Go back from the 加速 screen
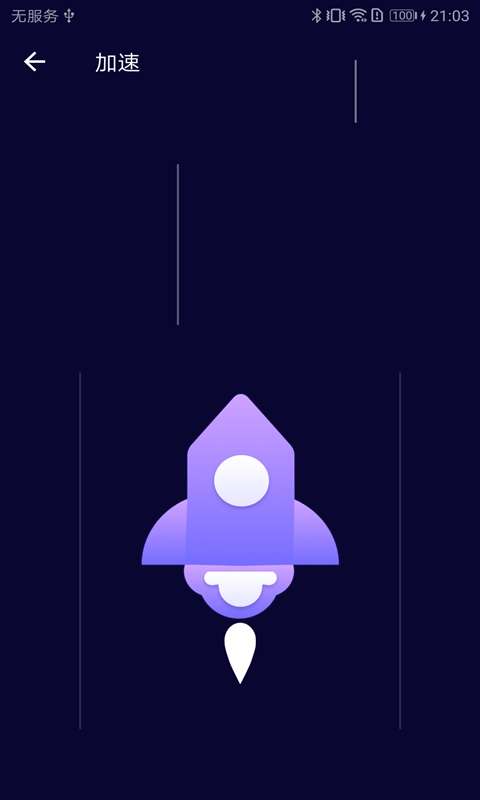 35,62
